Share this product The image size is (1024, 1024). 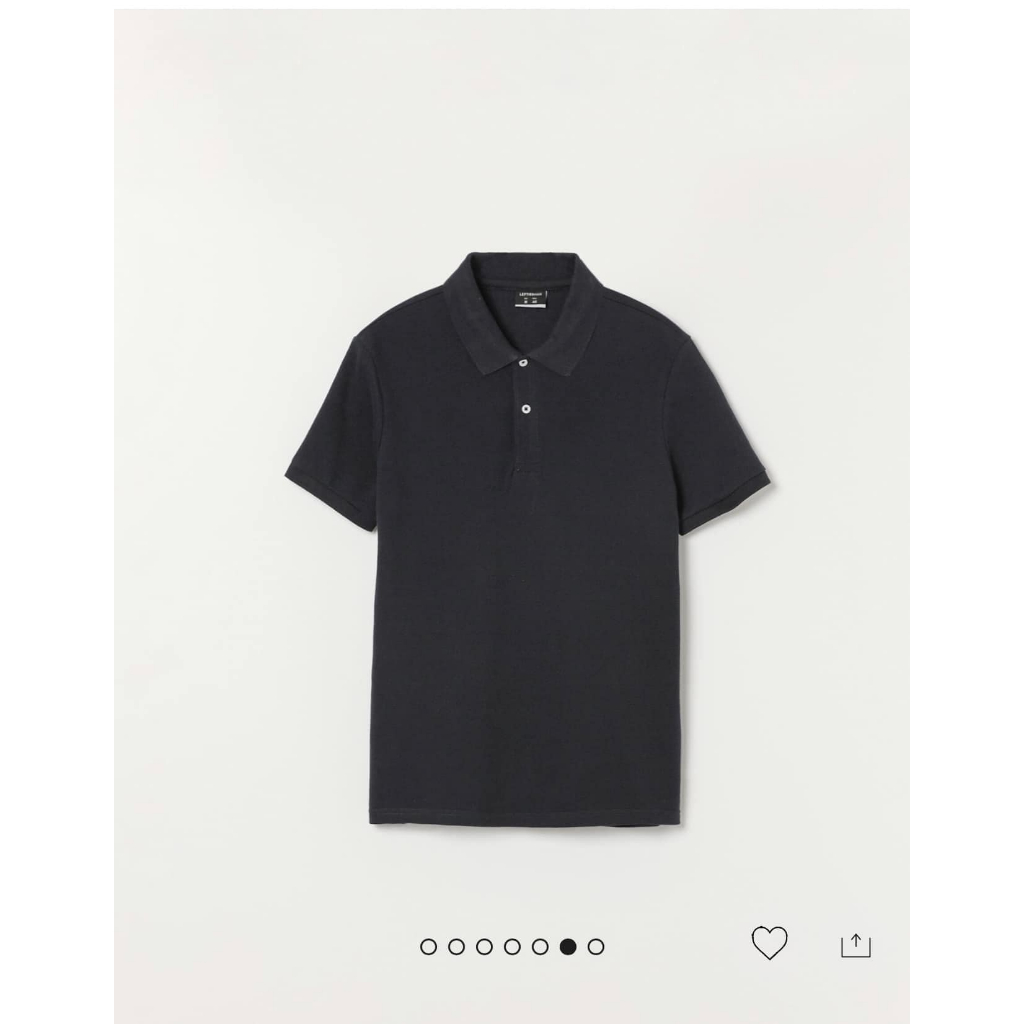coord(856,945)
